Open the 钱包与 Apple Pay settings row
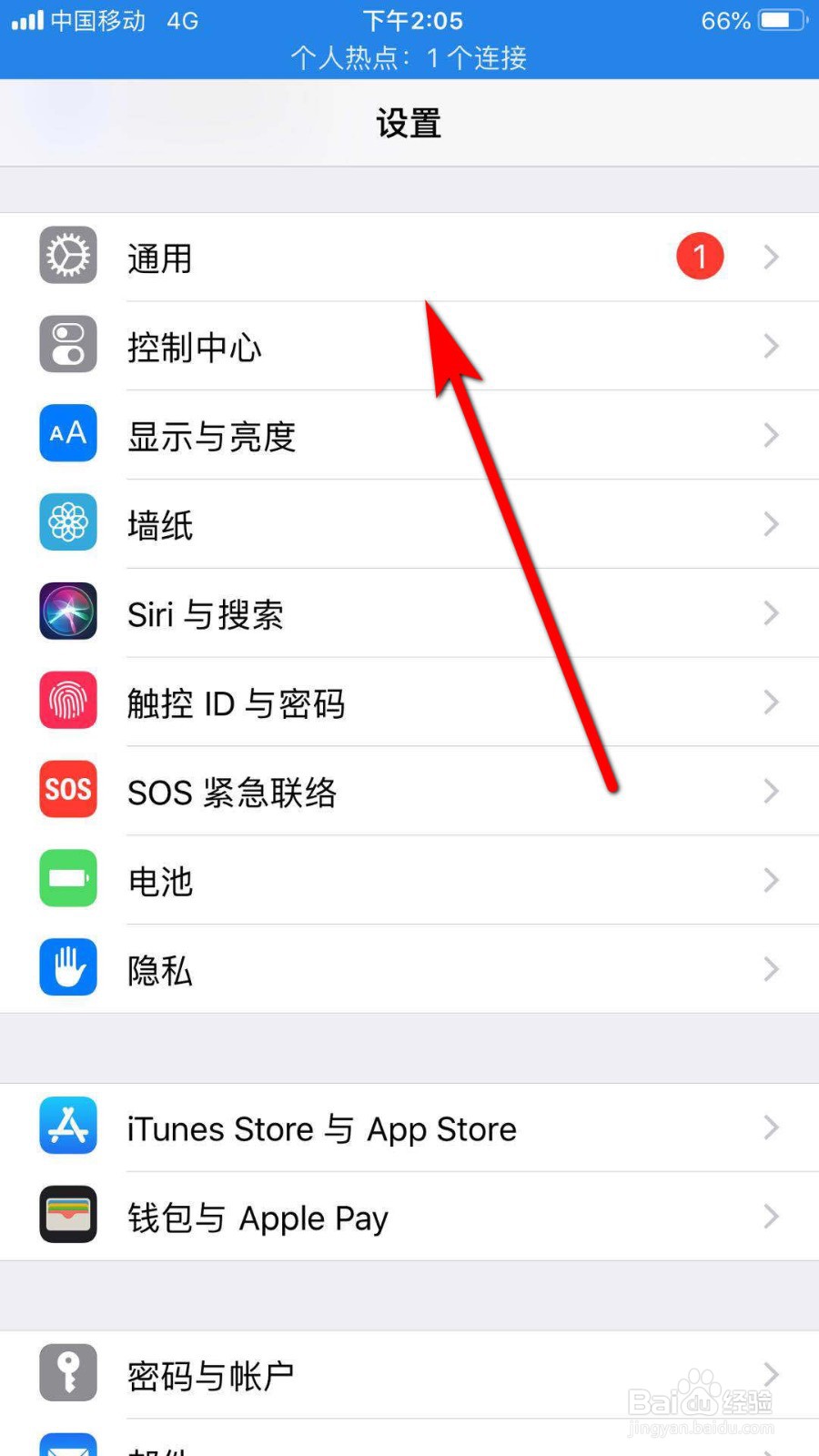The width and height of the screenshot is (819, 1456). pyautogui.click(x=409, y=1217)
